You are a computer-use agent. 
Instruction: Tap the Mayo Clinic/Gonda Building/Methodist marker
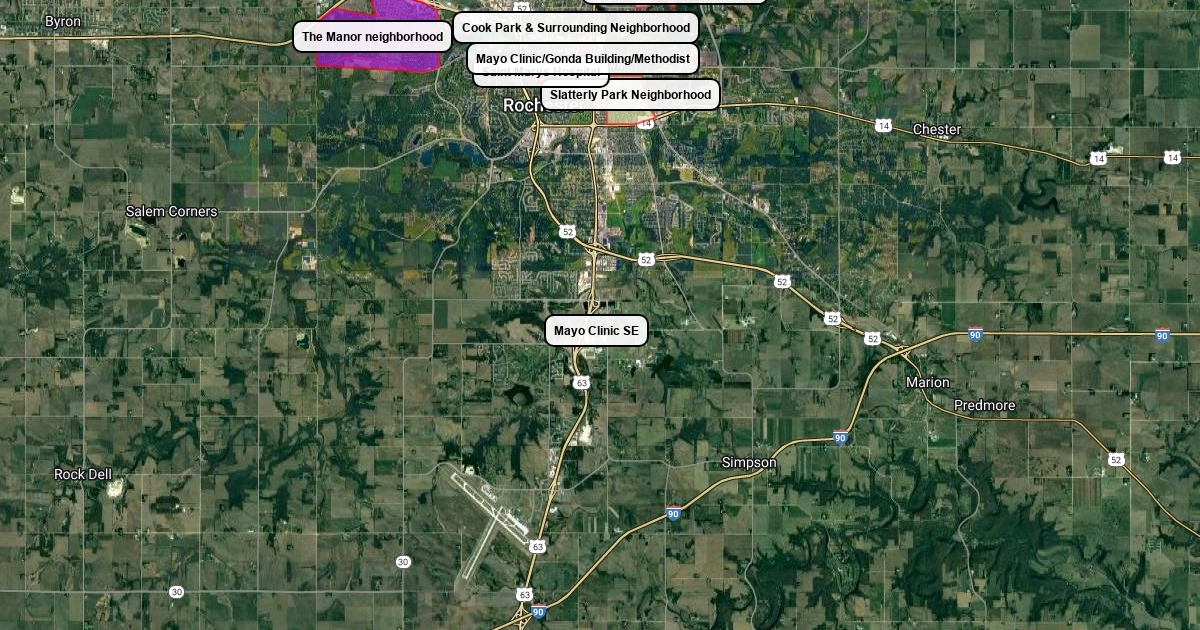click(582, 59)
